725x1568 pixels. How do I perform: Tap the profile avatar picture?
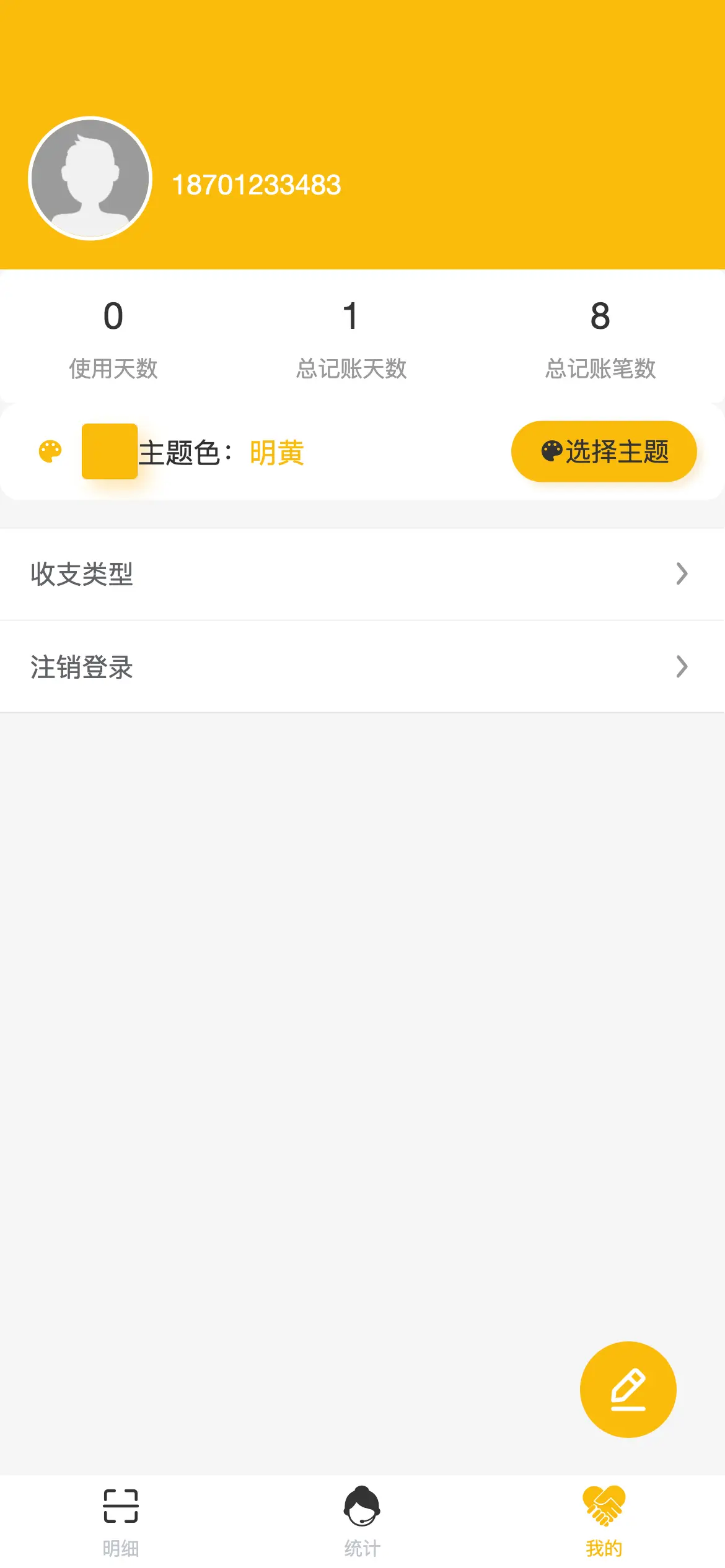[90, 178]
